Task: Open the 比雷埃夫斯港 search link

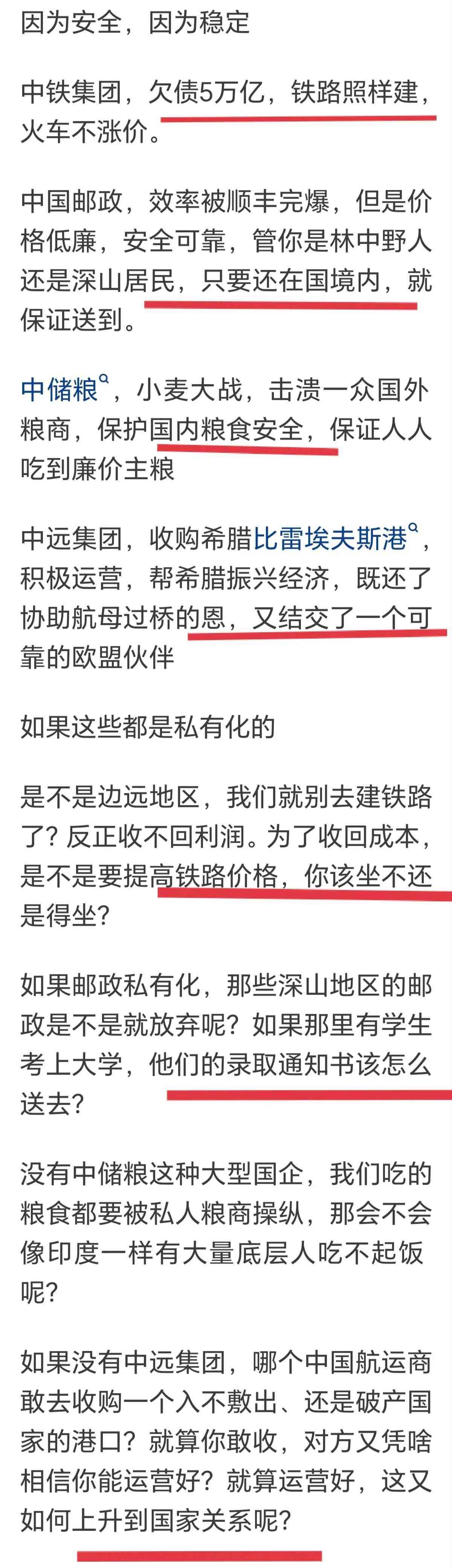Action: 330,539
